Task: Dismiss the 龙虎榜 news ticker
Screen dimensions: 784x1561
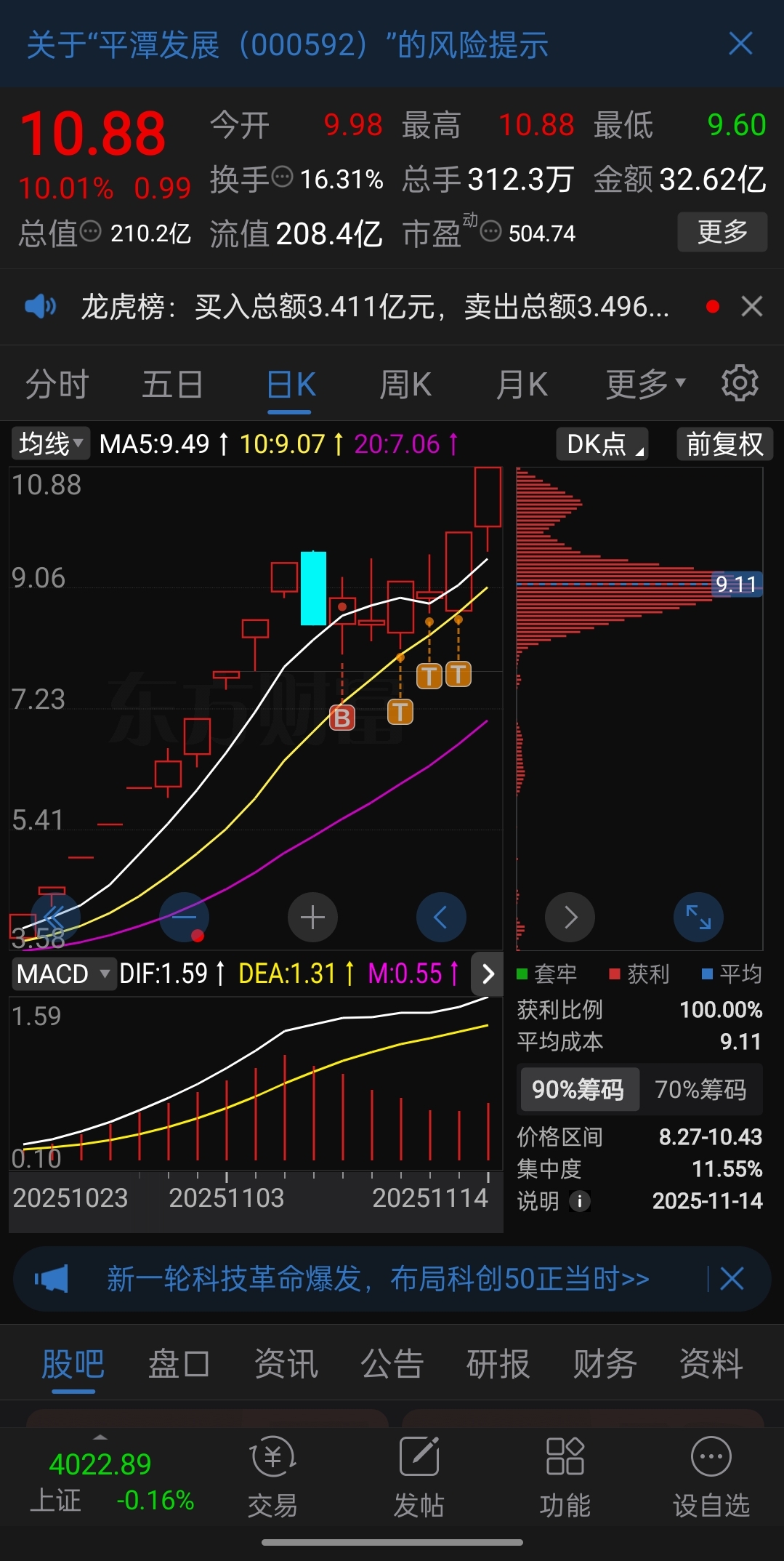Action: pyautogui.click(x=751, y=307)
